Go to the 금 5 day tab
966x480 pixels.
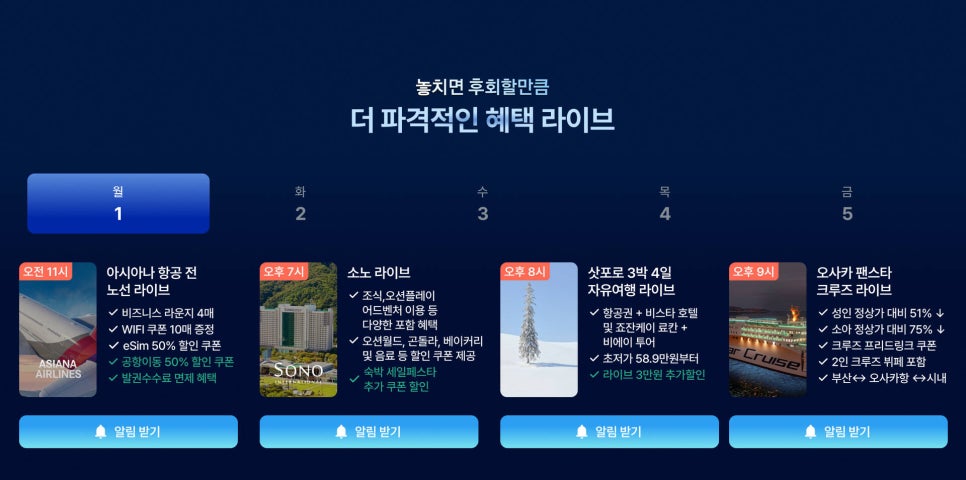847,203
